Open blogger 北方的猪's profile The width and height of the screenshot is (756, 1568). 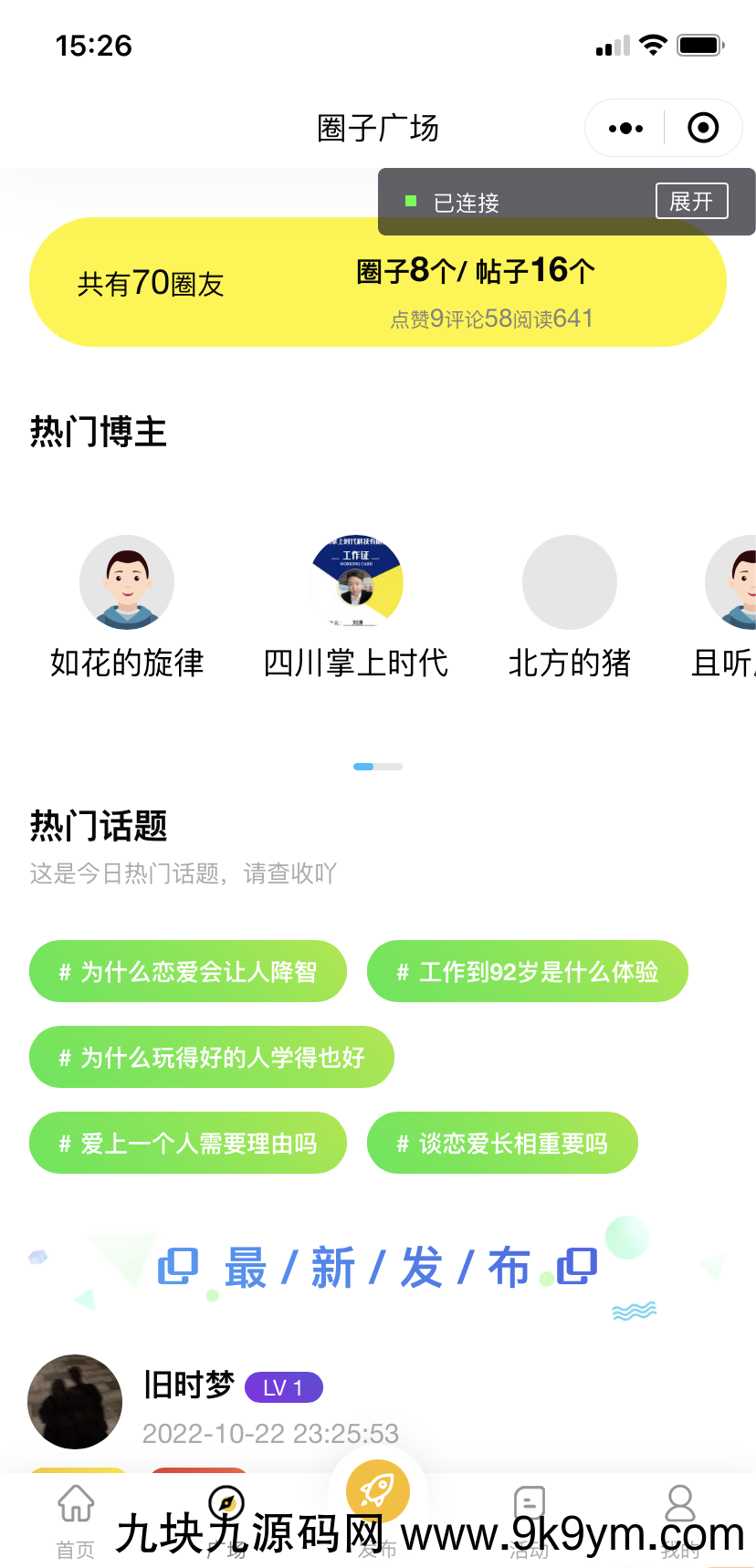pos(569,582)
